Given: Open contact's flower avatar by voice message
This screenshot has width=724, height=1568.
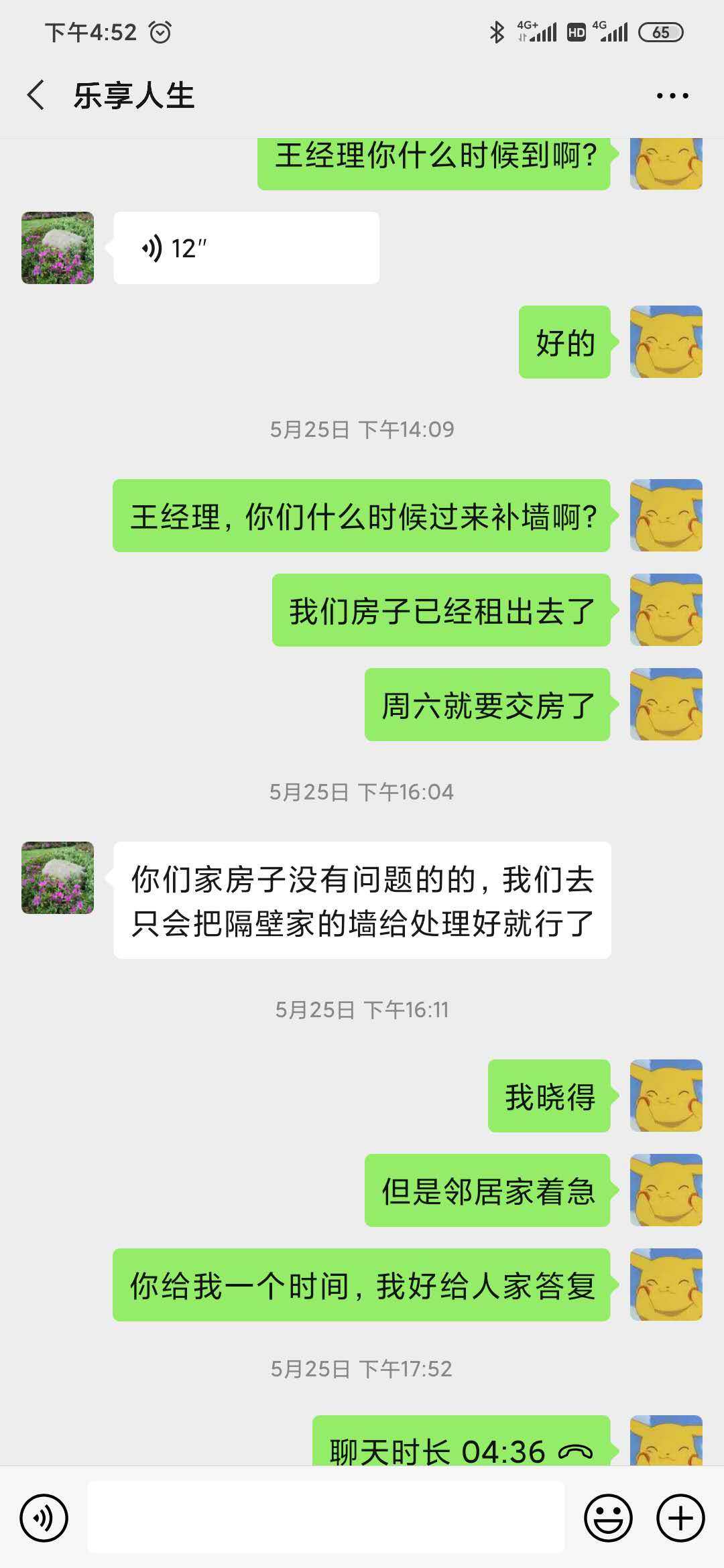Looking at the screenshot, I should 58,248.
